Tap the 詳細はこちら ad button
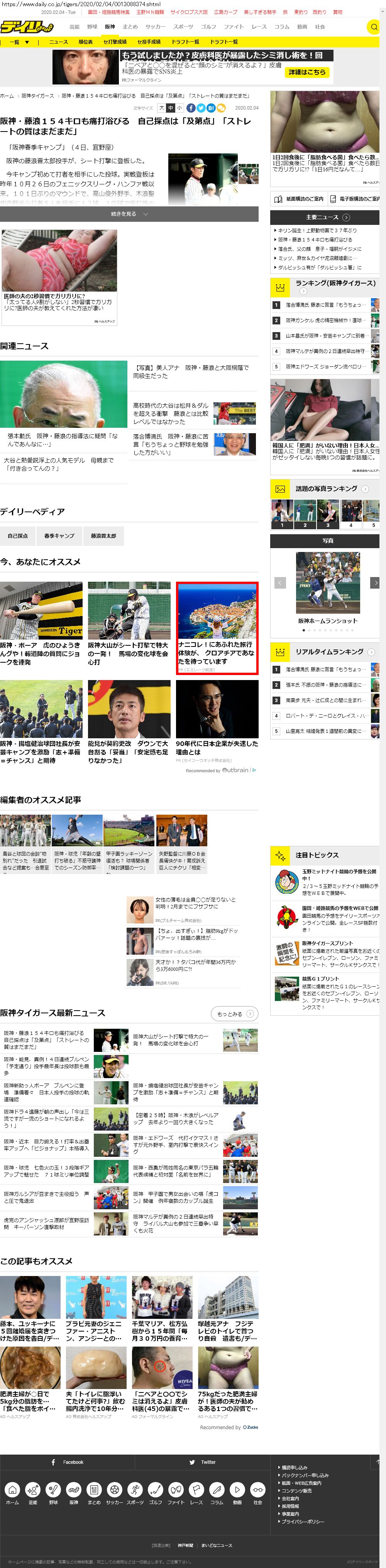This screenshot has width=386, height=1568. [307, 72]
